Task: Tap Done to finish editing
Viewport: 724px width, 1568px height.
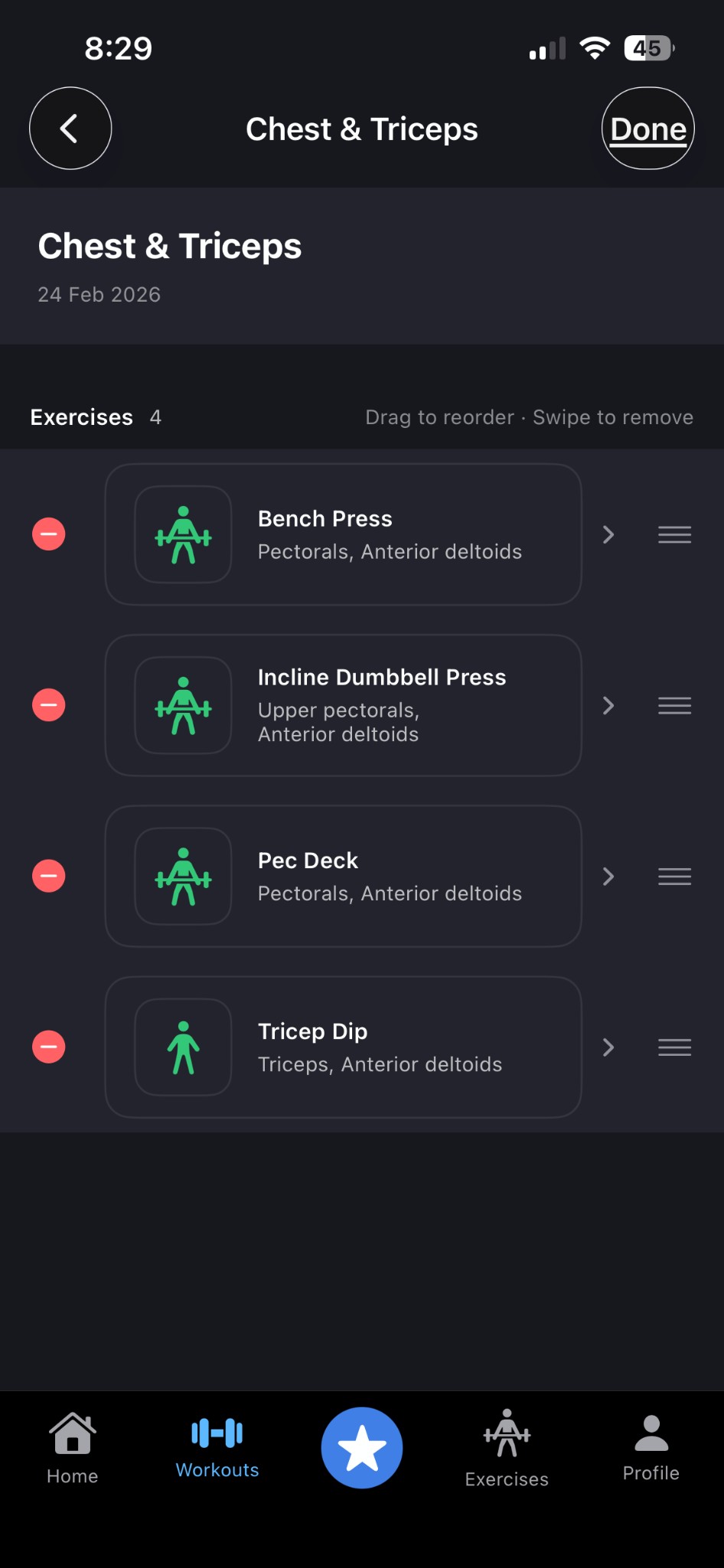Action: click(647, 129)
